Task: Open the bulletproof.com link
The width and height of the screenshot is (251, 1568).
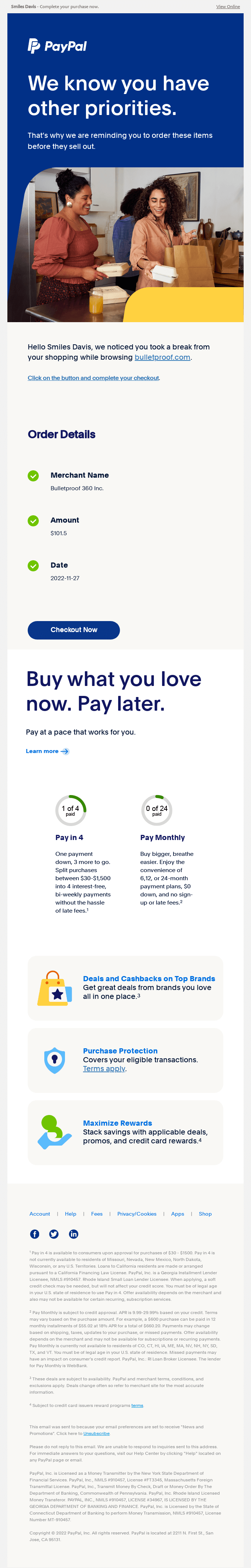Action: coord(162,357)
